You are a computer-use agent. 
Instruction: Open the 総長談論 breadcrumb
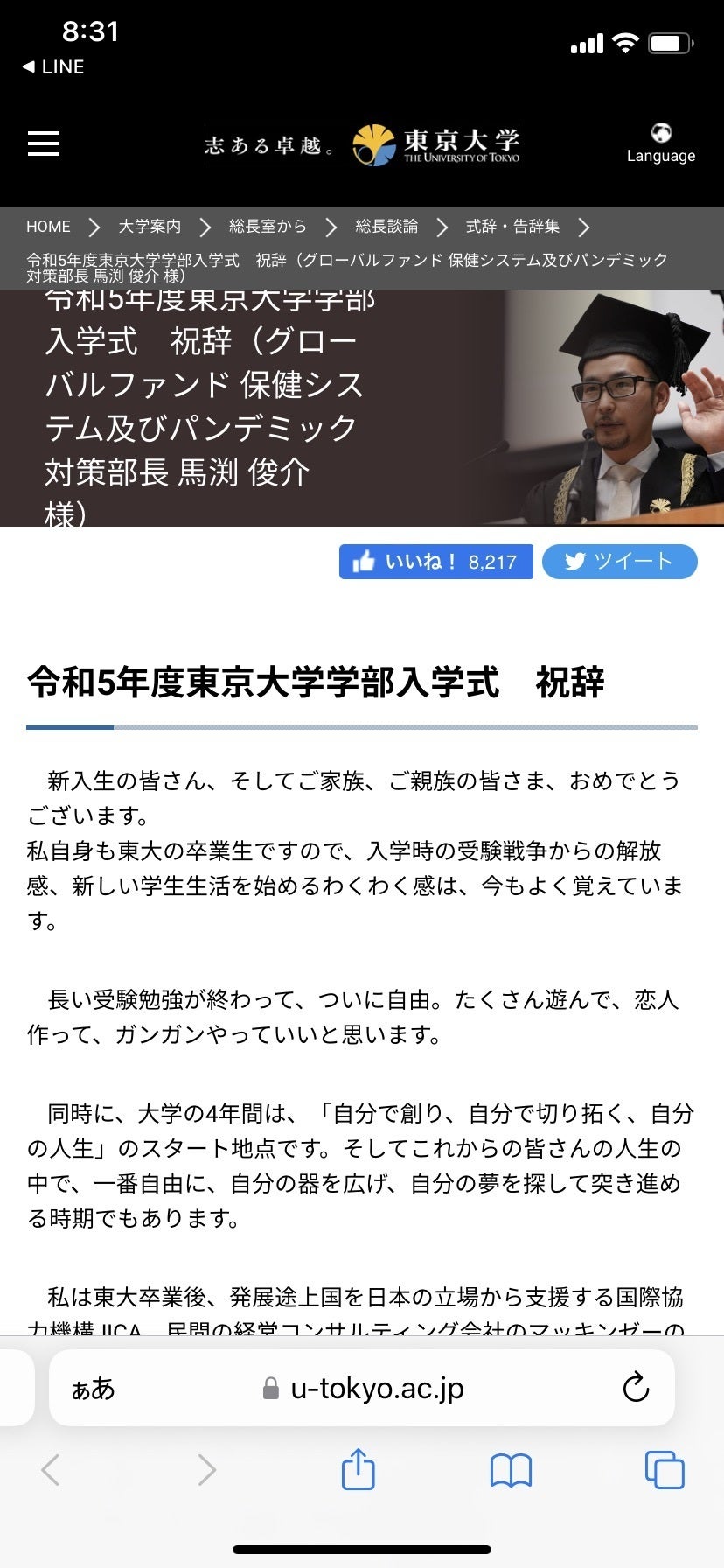tap(386, 227)
